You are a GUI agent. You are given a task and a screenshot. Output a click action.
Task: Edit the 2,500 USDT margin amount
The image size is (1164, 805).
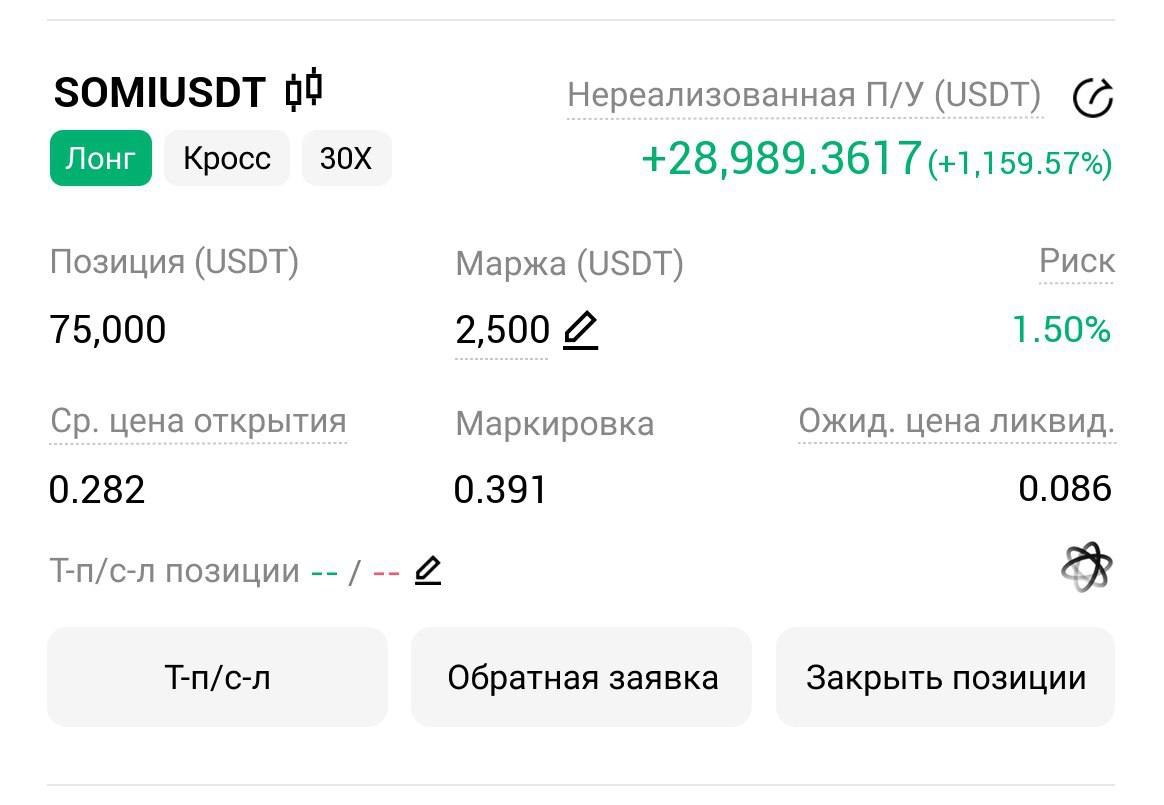tap(580, 329)
